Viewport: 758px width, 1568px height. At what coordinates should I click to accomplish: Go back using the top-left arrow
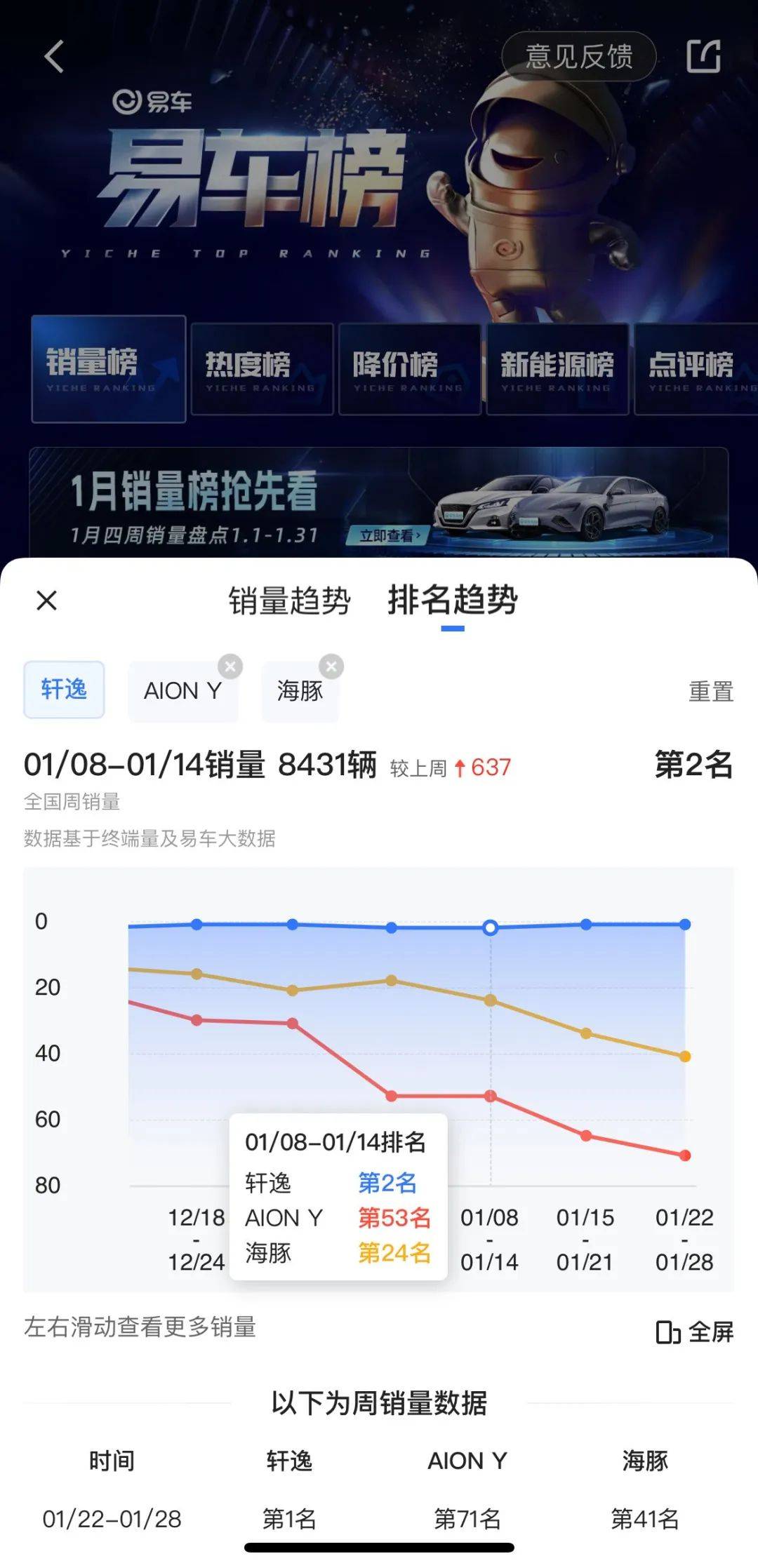[x=54, y=57]
